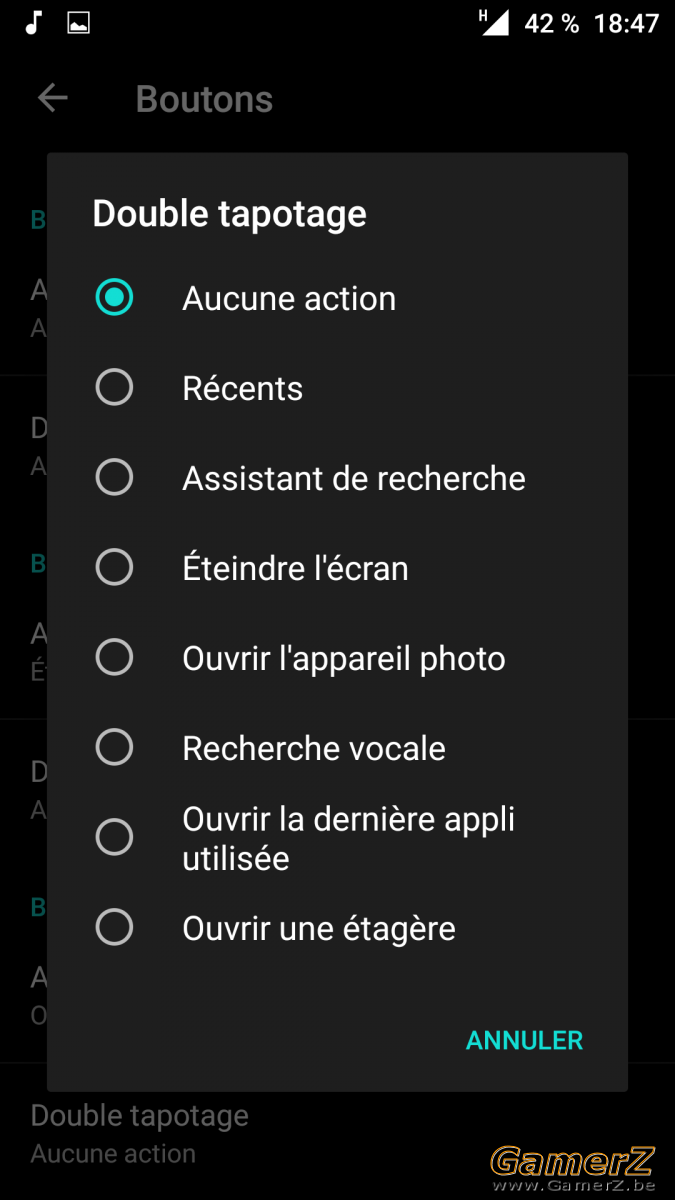
Task: Select the Aucune action option
Action: coord(337,298)
